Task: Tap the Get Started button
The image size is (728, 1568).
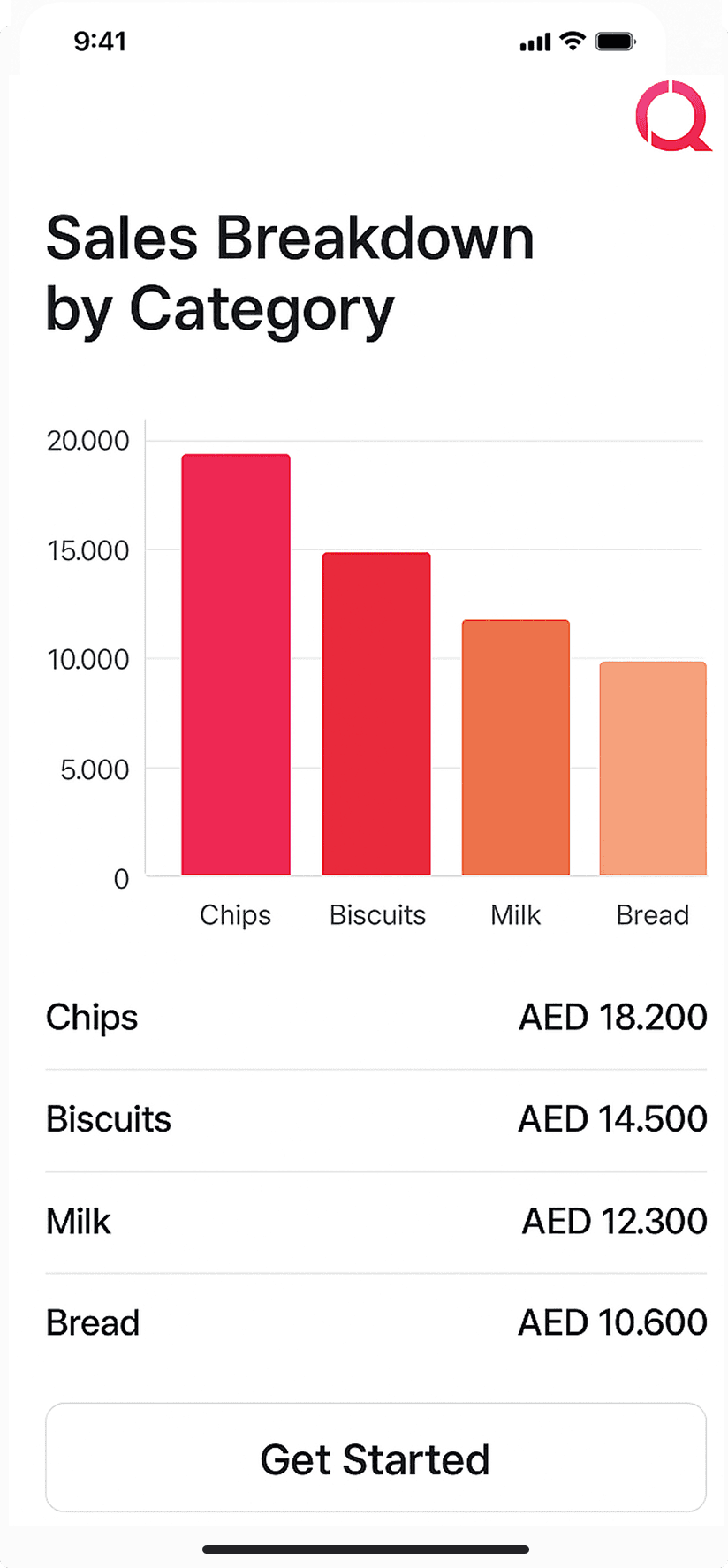Action: (375, 1458)
